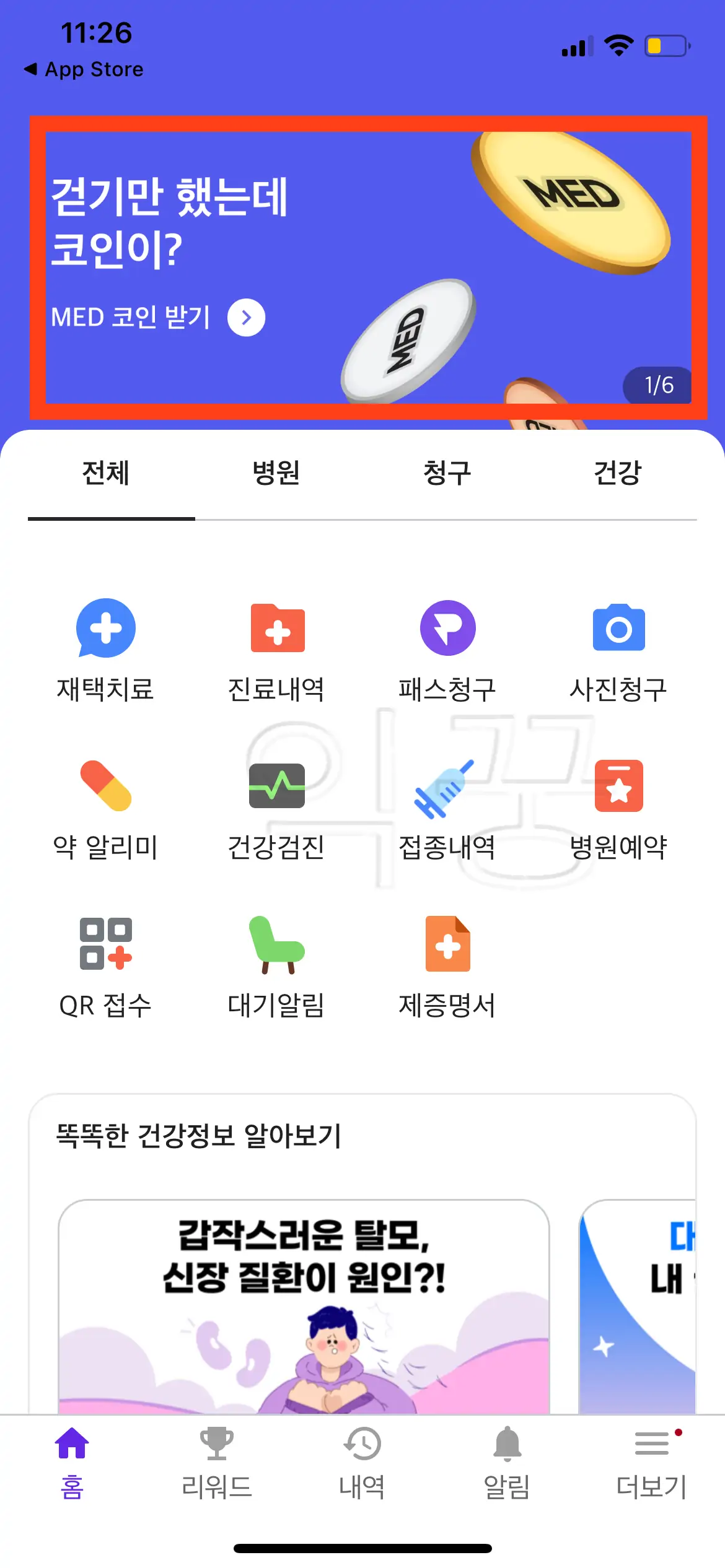725x1568 pixels.
Task: Tap the 1/6 banner page indicator
Action: (x=658, y=385)
